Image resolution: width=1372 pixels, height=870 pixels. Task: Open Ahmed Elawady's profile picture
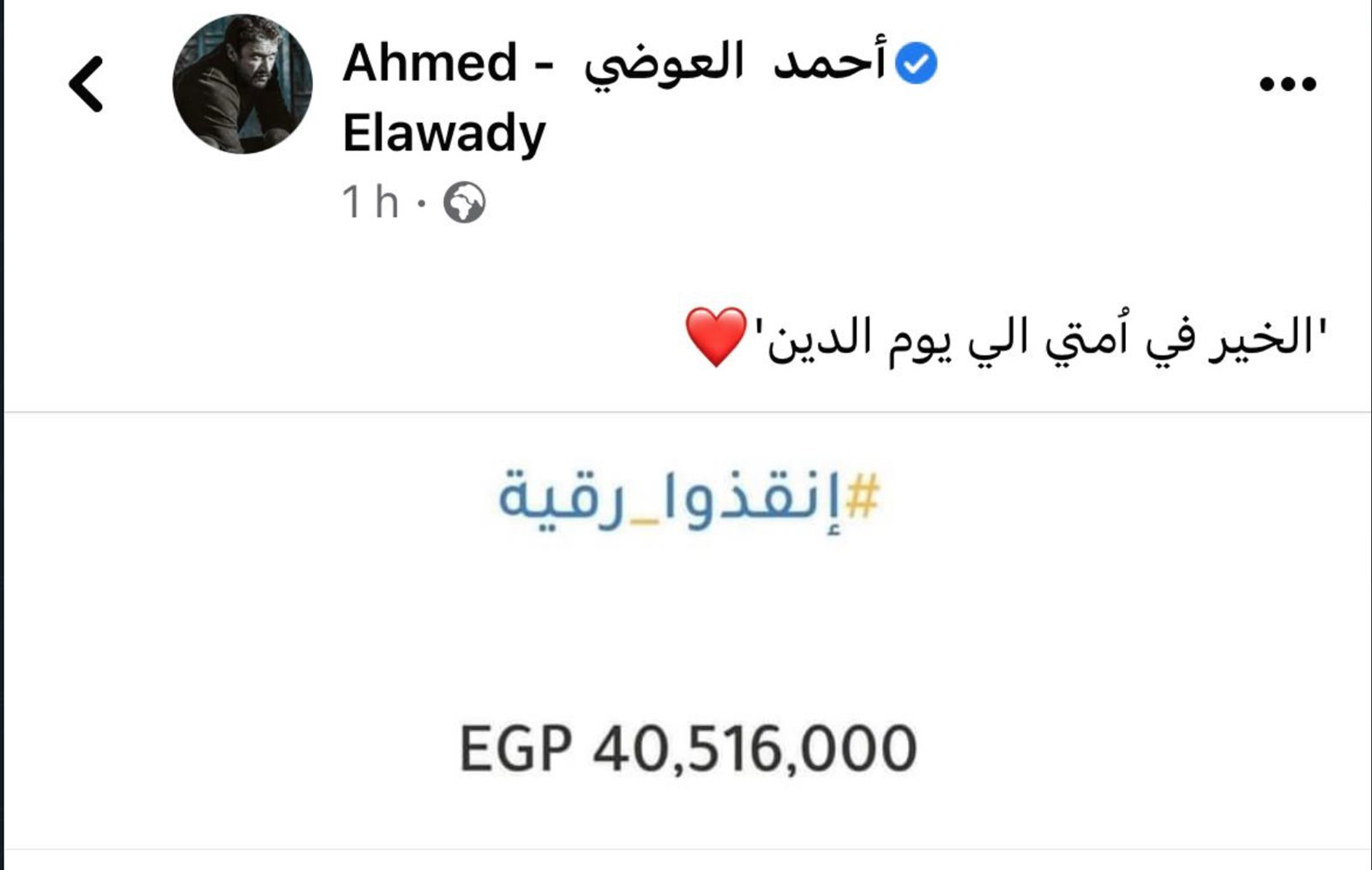(243, 84)
